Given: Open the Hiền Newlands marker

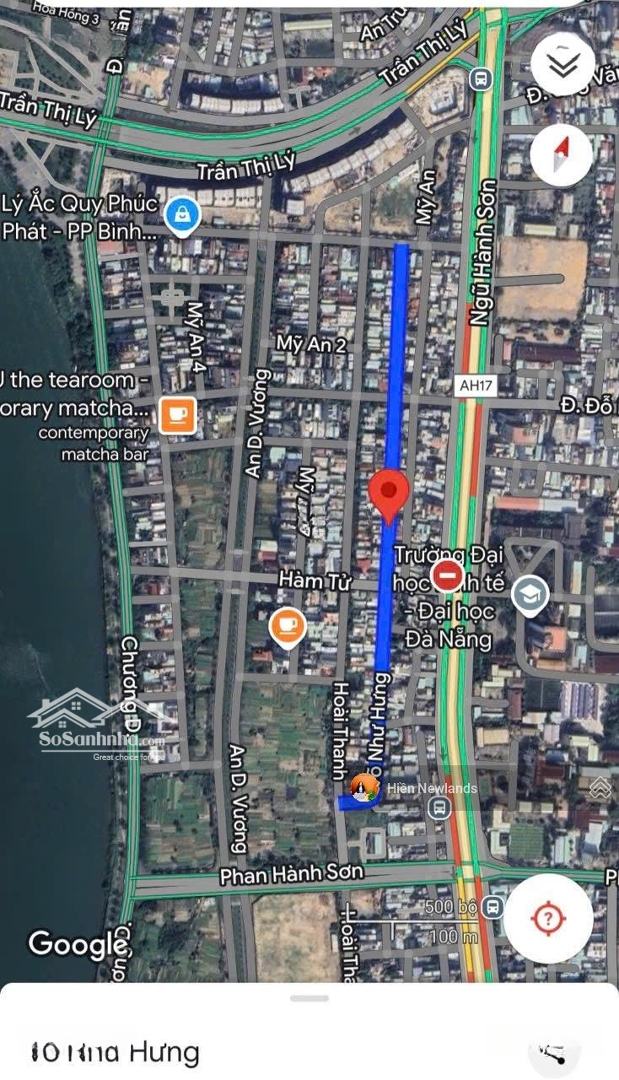Looking at the screenshot, I should [364, 789].
